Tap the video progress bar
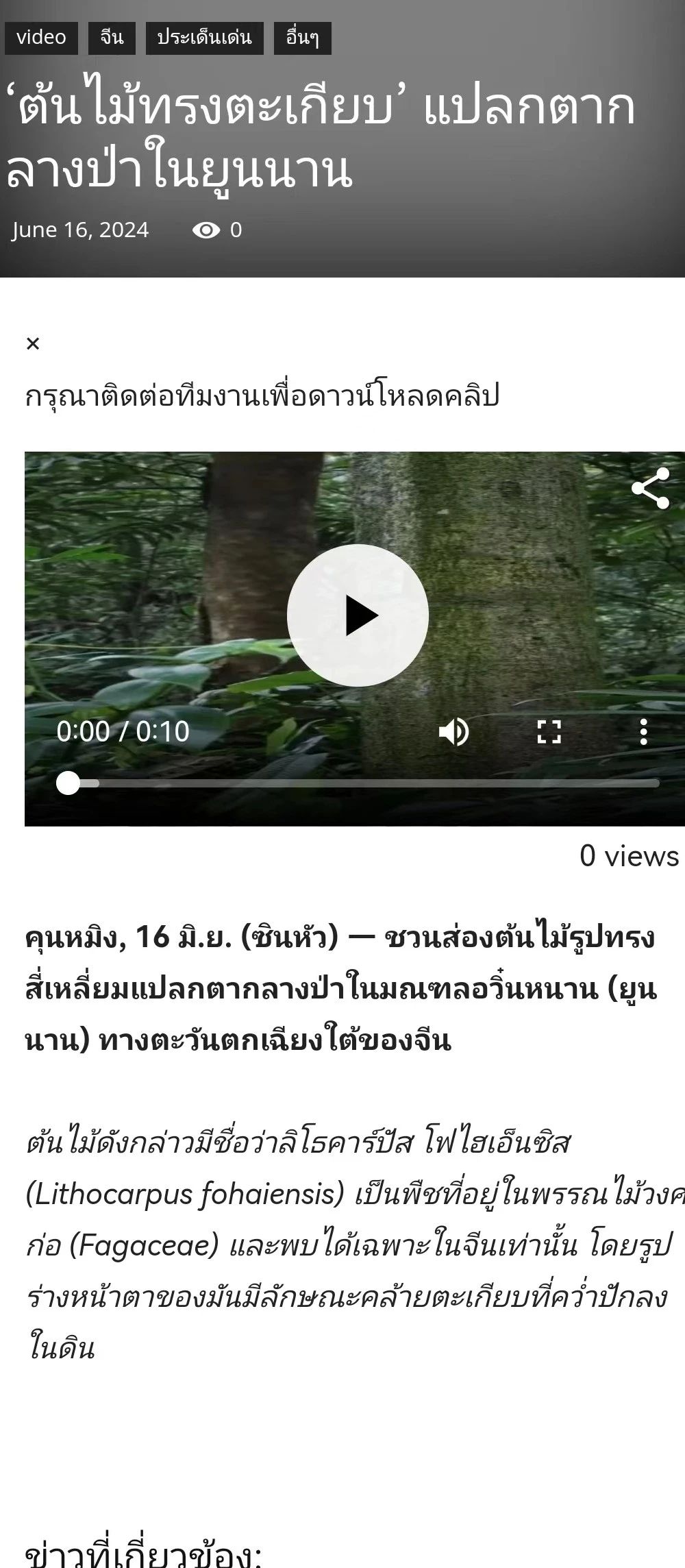 point(363,783)
